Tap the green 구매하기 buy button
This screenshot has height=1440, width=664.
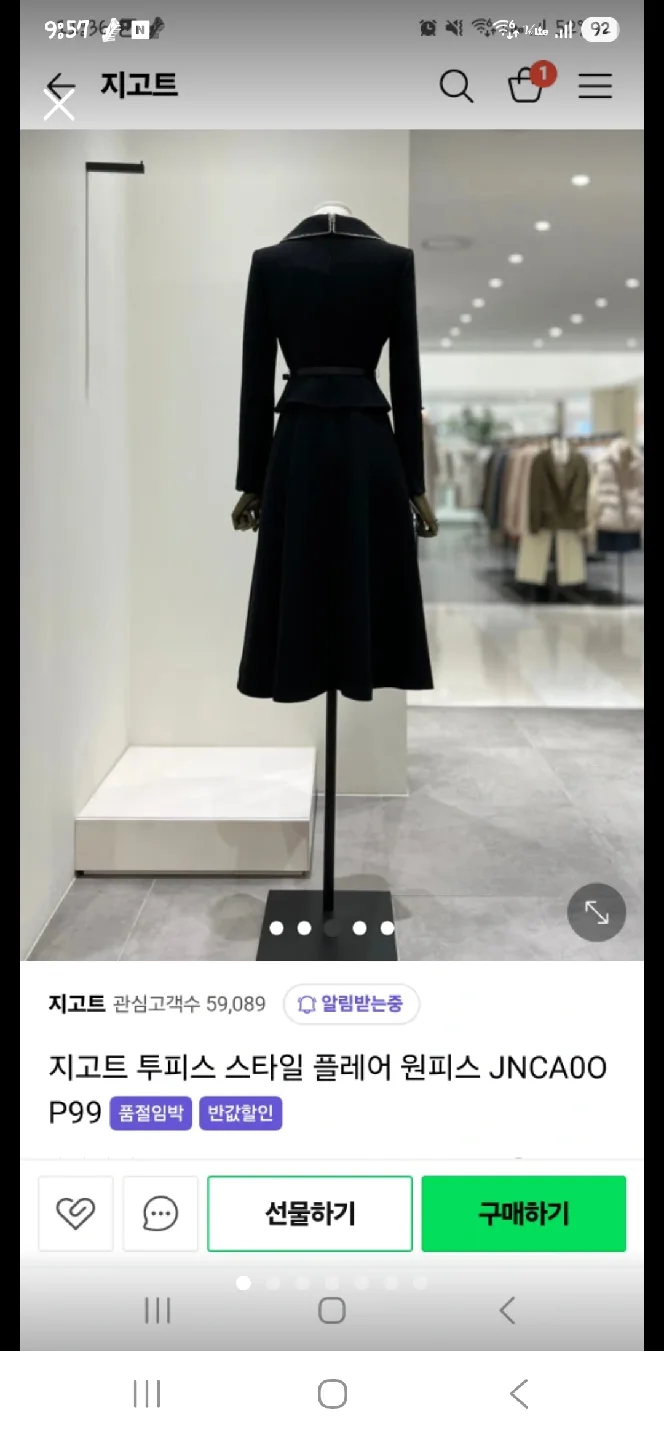523,1214
